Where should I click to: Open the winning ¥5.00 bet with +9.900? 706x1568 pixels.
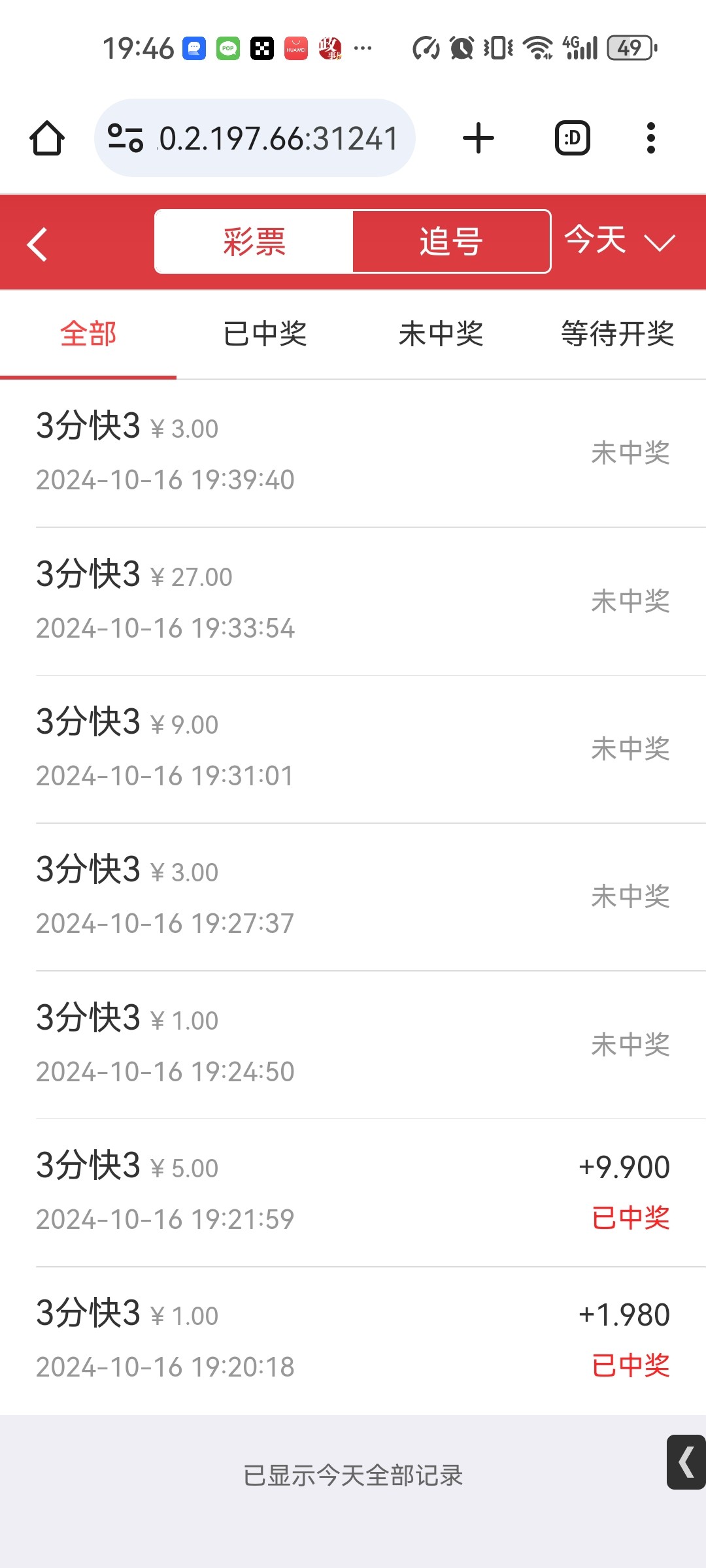point(353,1192)
